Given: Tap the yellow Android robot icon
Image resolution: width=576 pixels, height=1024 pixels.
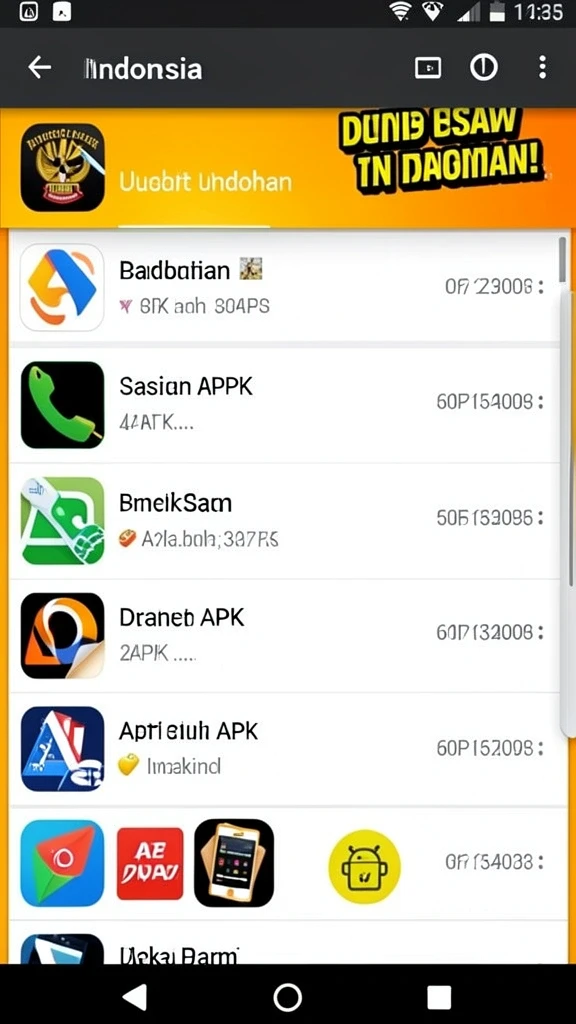Looking at the screenshot, I should pyautogui.click(x=364, y=865).
